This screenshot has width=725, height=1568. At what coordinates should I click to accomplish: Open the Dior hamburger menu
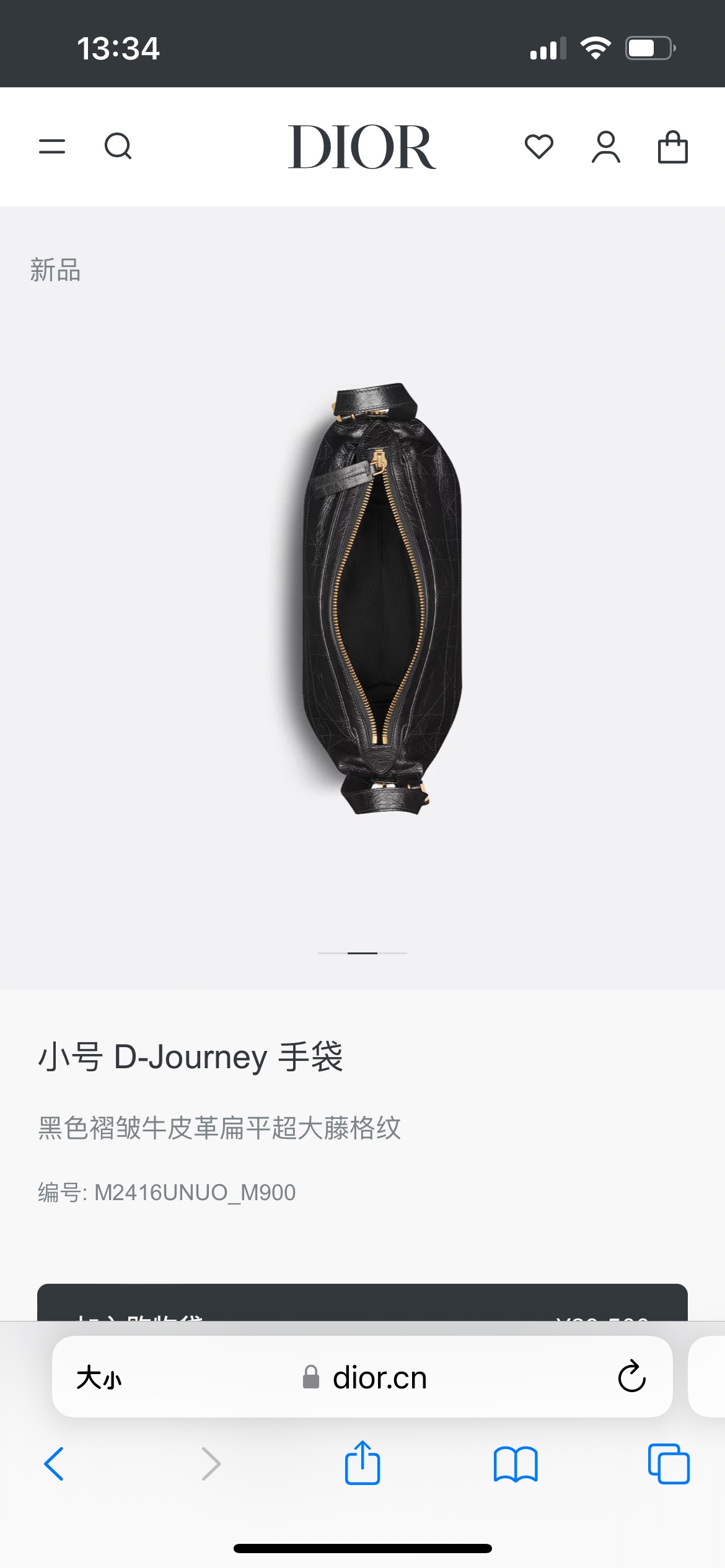click(x=52, y=147)
